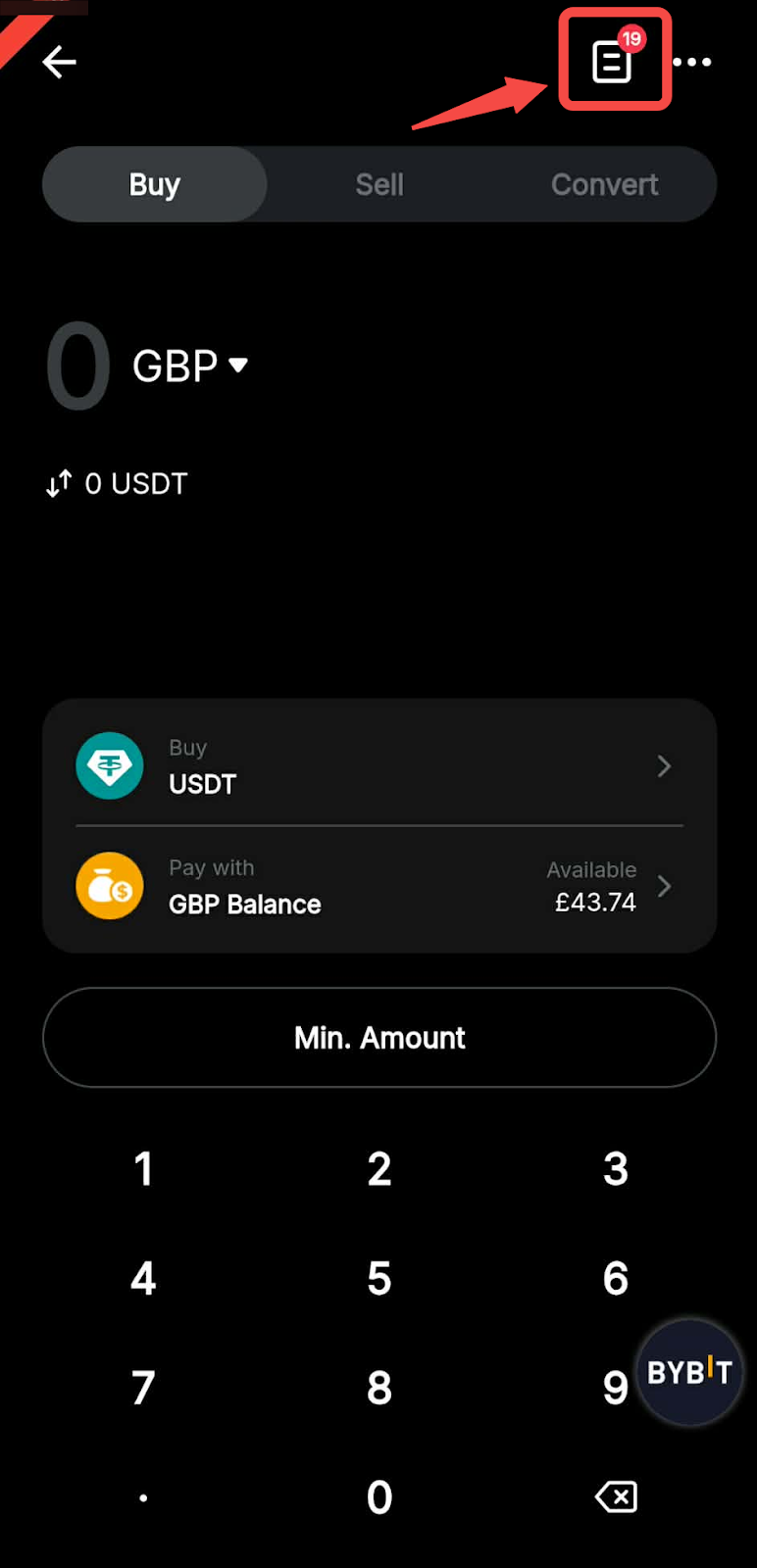Image resolution: width=757 pixels, height=1568 pixels.
Task: Change the GBP Balance payment method
Action: [x=379, y=887]
